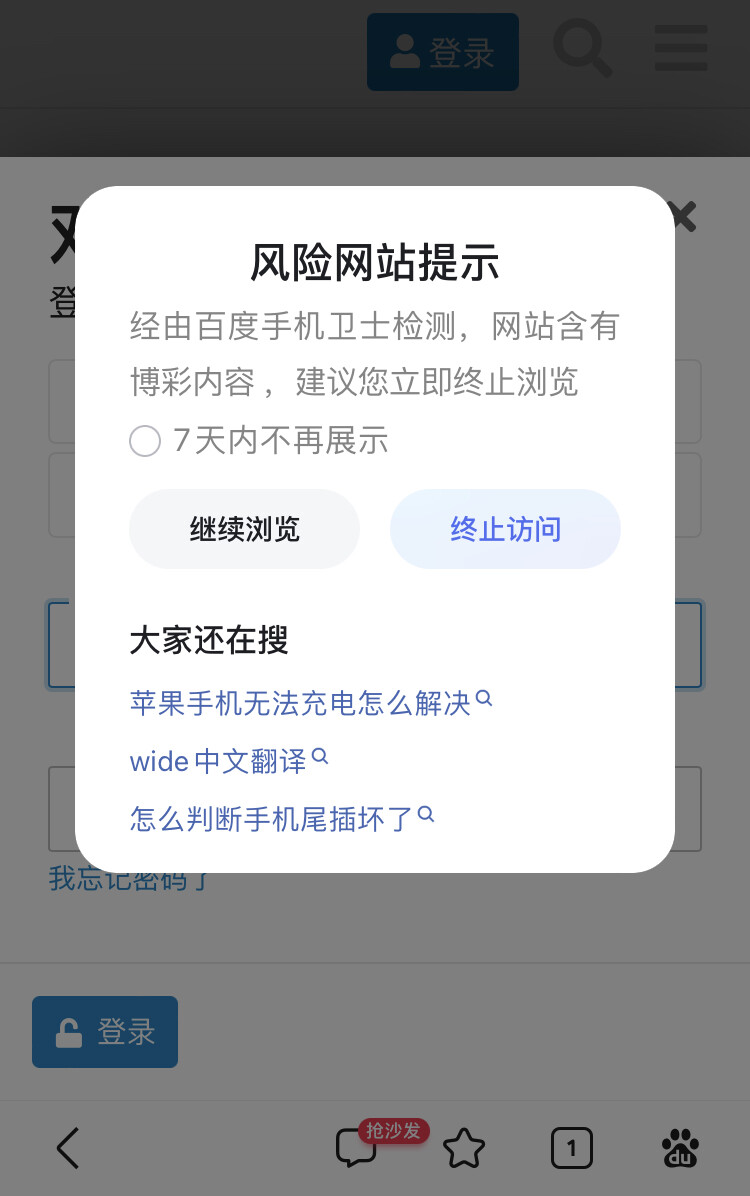This screenshot has height=1196, width=750.
Task: Tap 终止访问 to stop visiting
Action: pos(505,529)
